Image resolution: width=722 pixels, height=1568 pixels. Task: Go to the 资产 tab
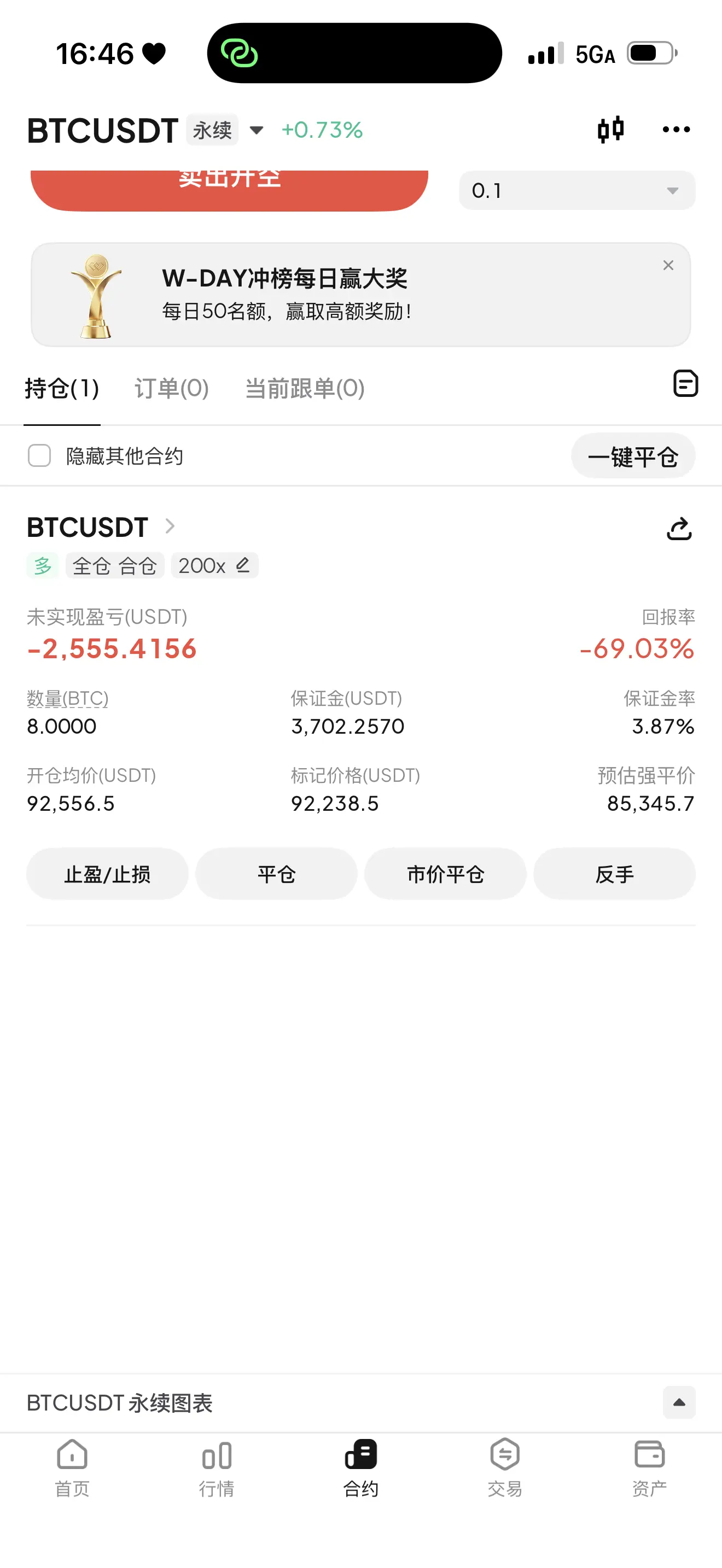pyautogui.click(x=649, y=1468)
